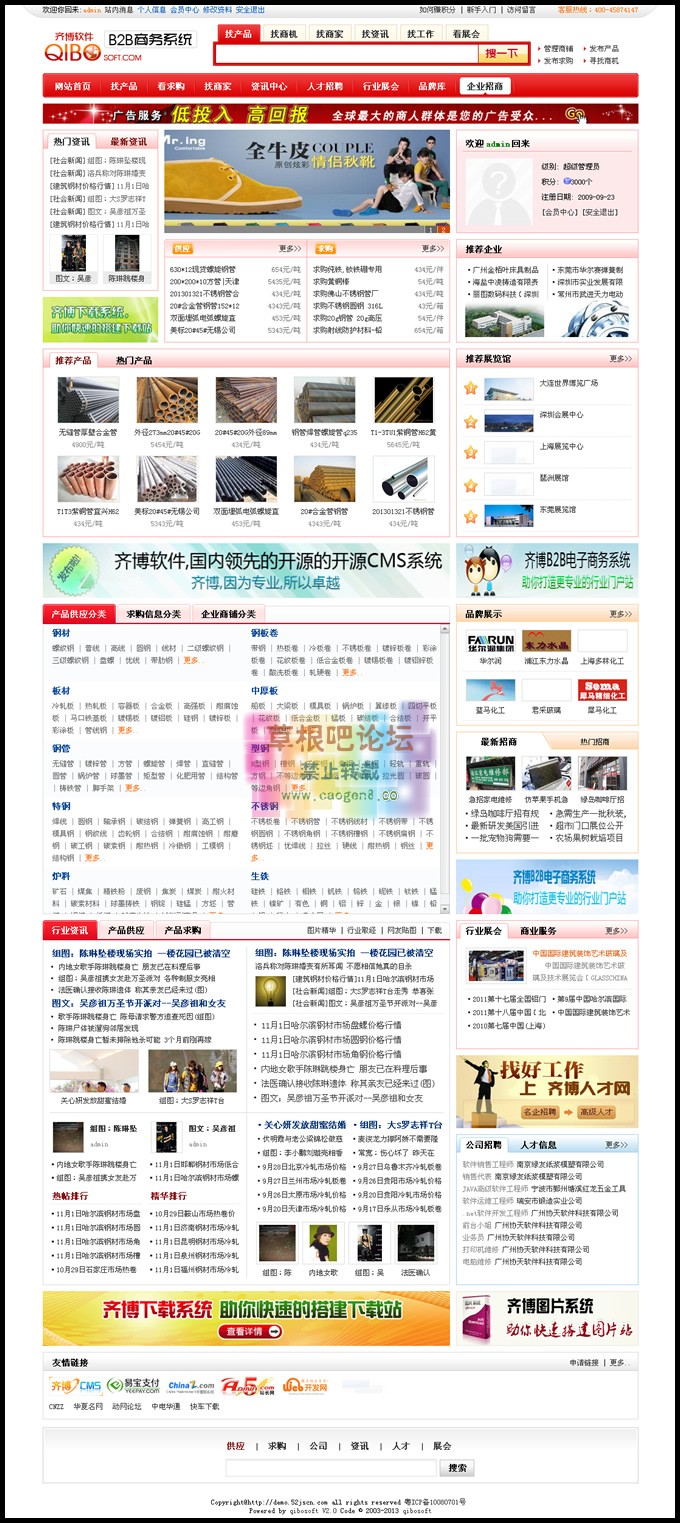This screenshot has height=1523, width=680.
Task: Open 更多 in the 推荐展览馆 panel
Action: (620, 358)
